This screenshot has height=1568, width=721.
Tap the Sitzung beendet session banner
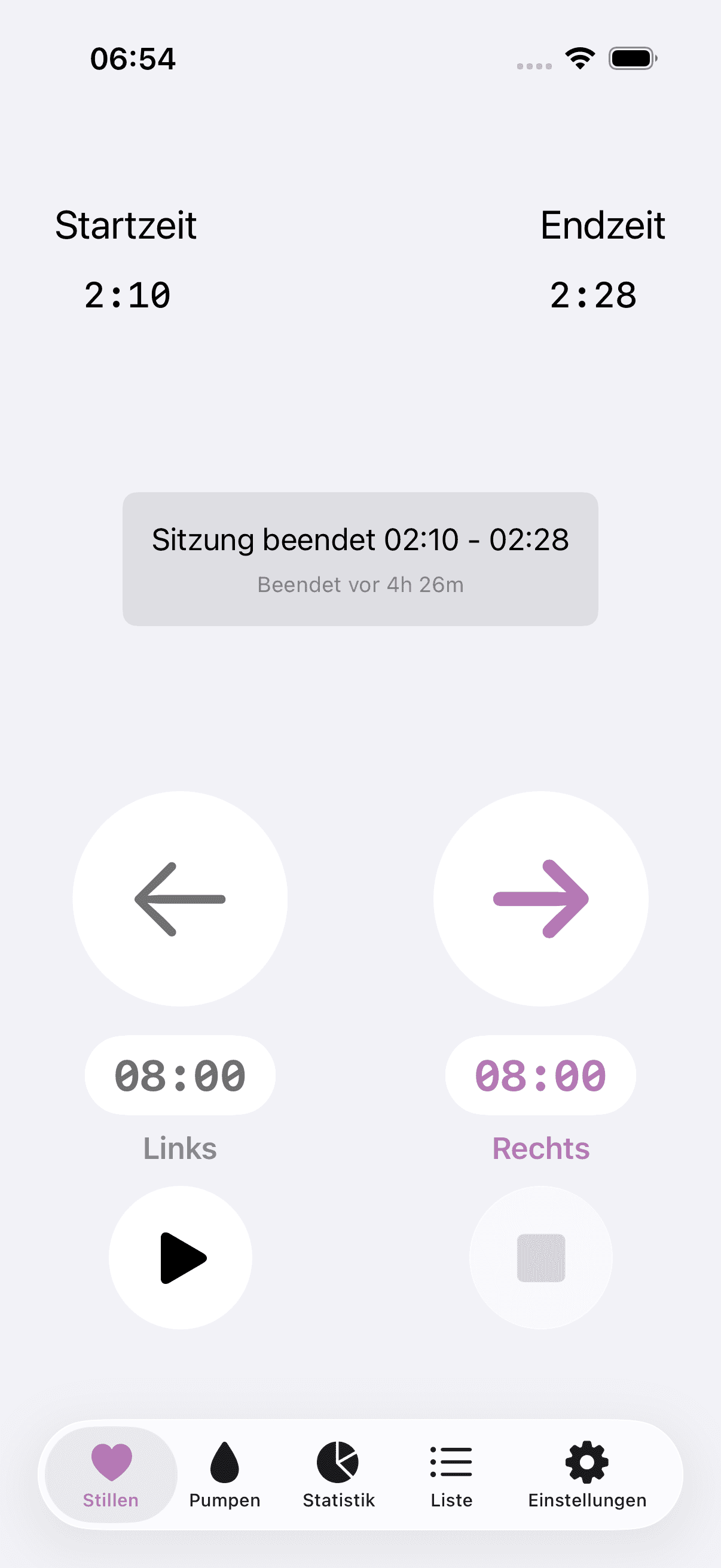tap(360, 559)
